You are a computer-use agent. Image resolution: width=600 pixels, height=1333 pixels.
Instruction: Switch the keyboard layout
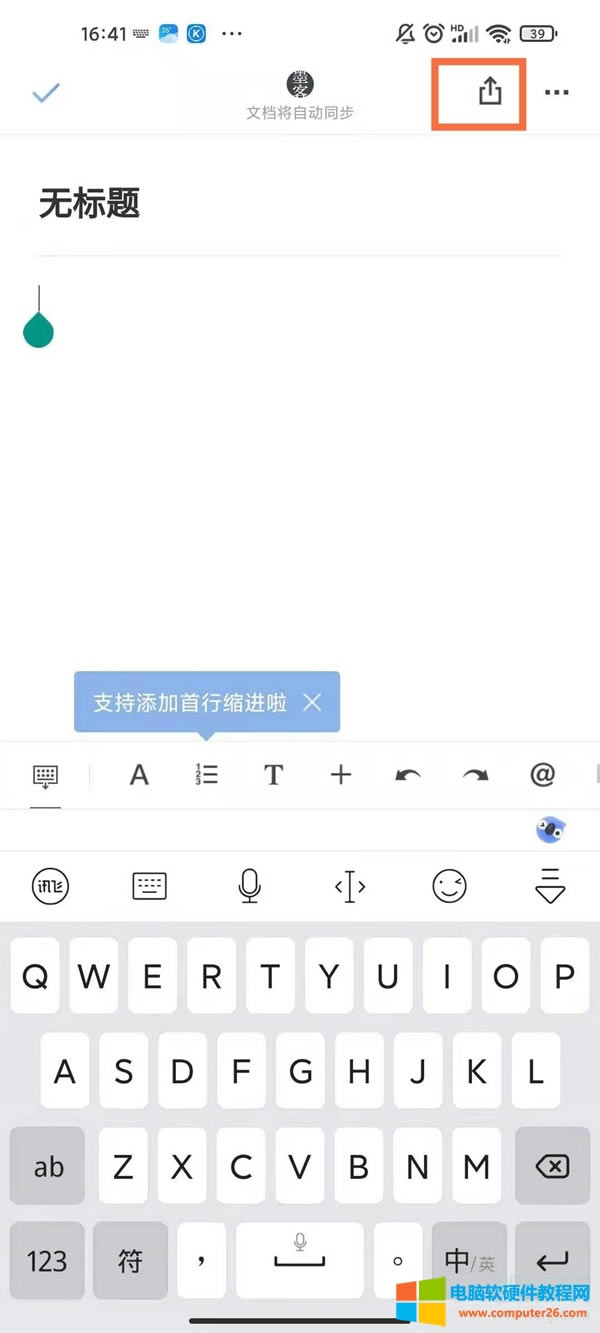tap(150, 886)
